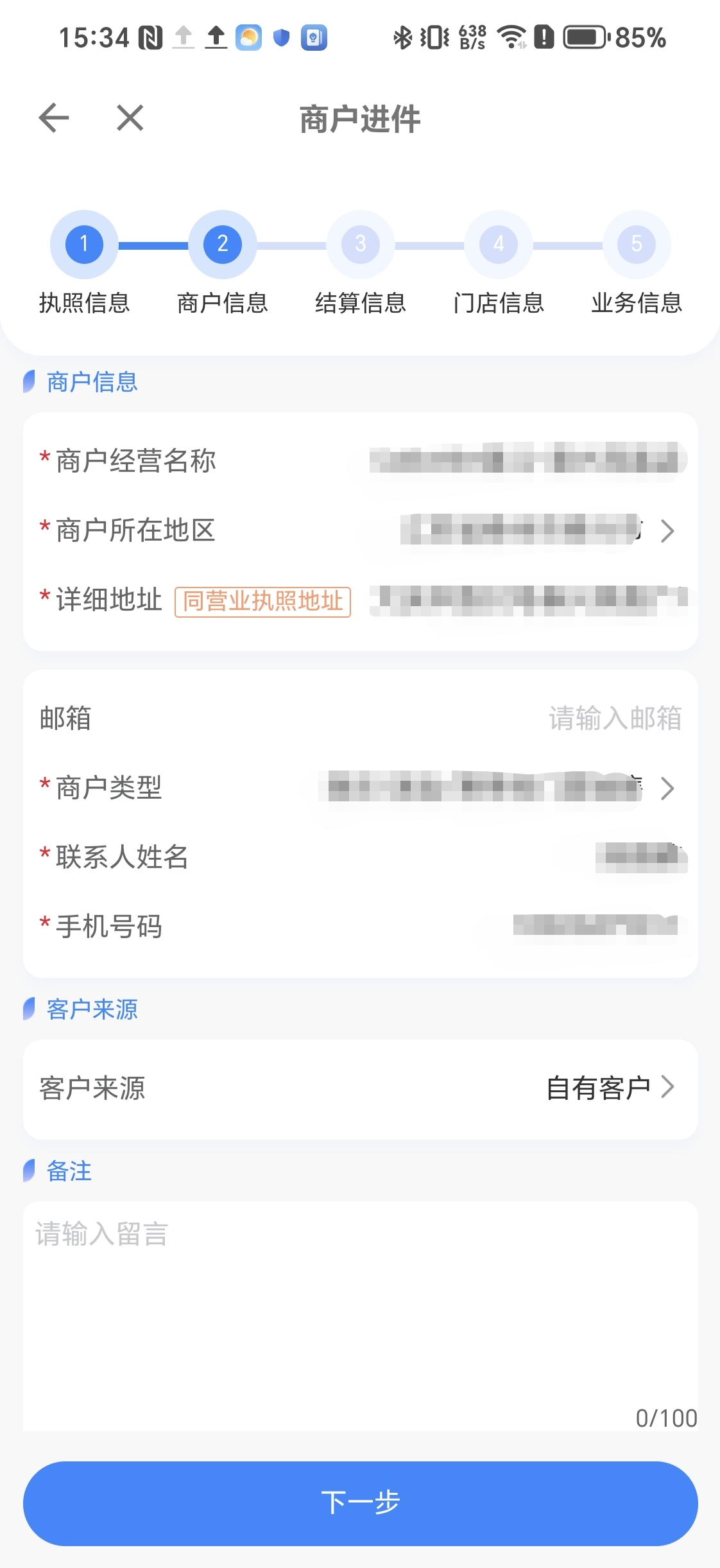Tap 下一步 to continue
Screen dimensions: 720x1568
(361, 1503)
